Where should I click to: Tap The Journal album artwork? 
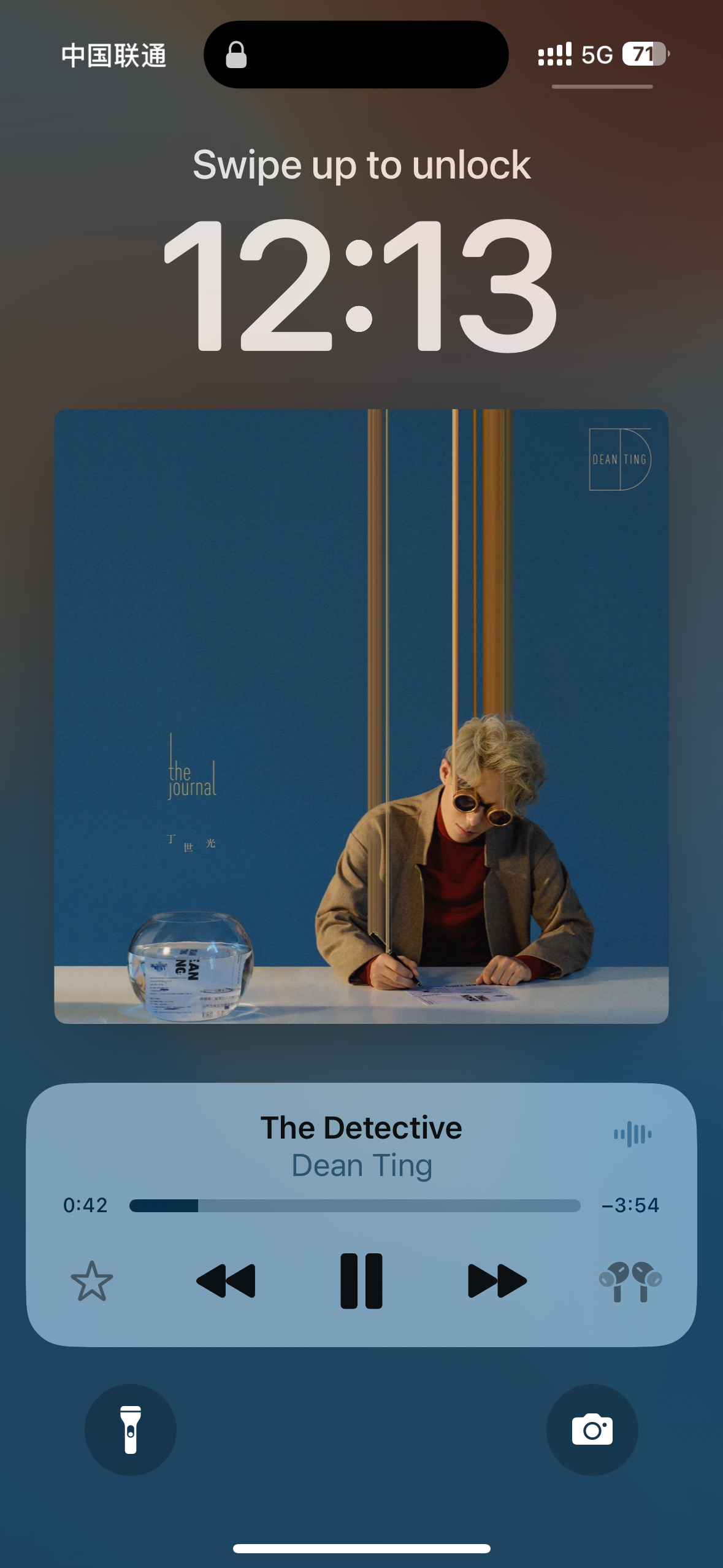[x=361, y=716]
